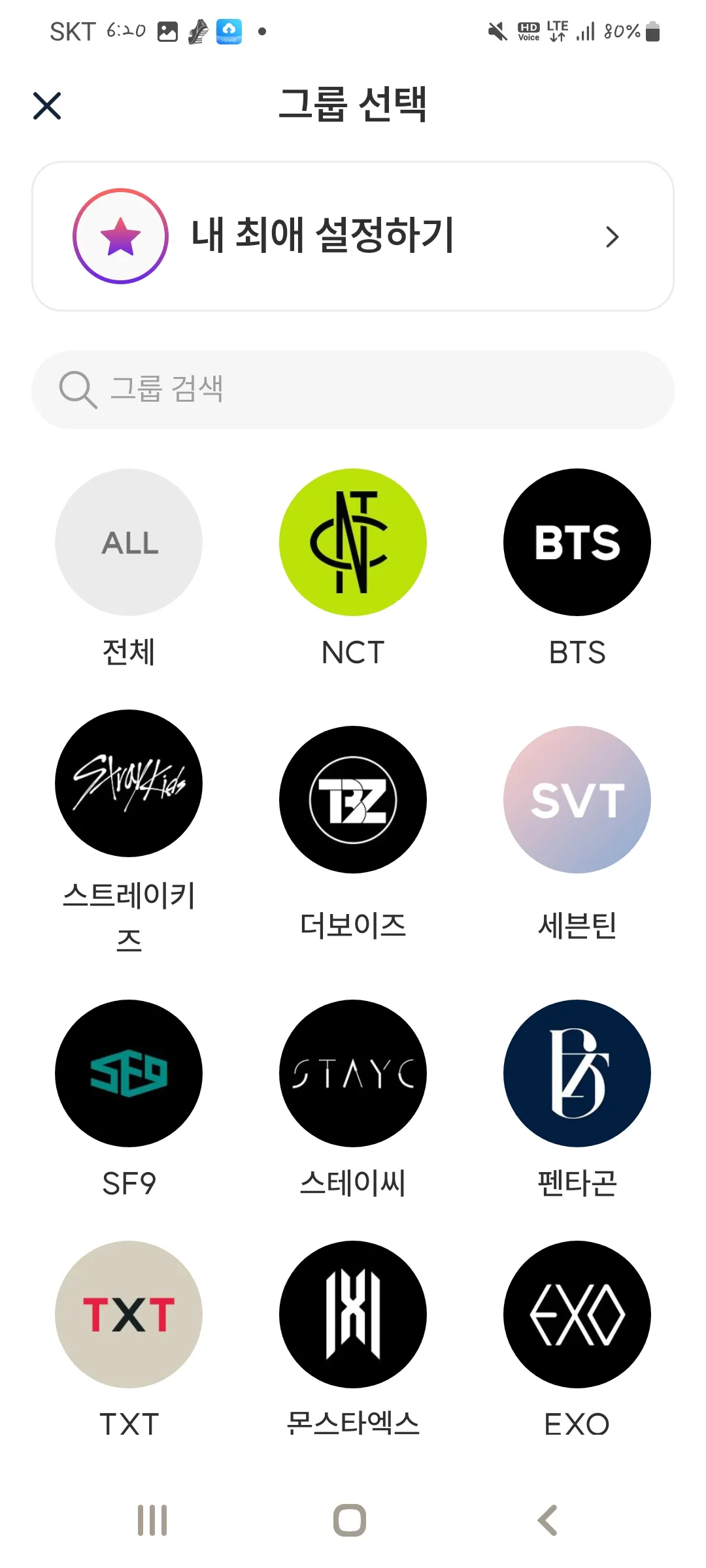Screen dimensions: 706x1568
Task: Select 더보이즈 group
Action: (x=353, y=800)
